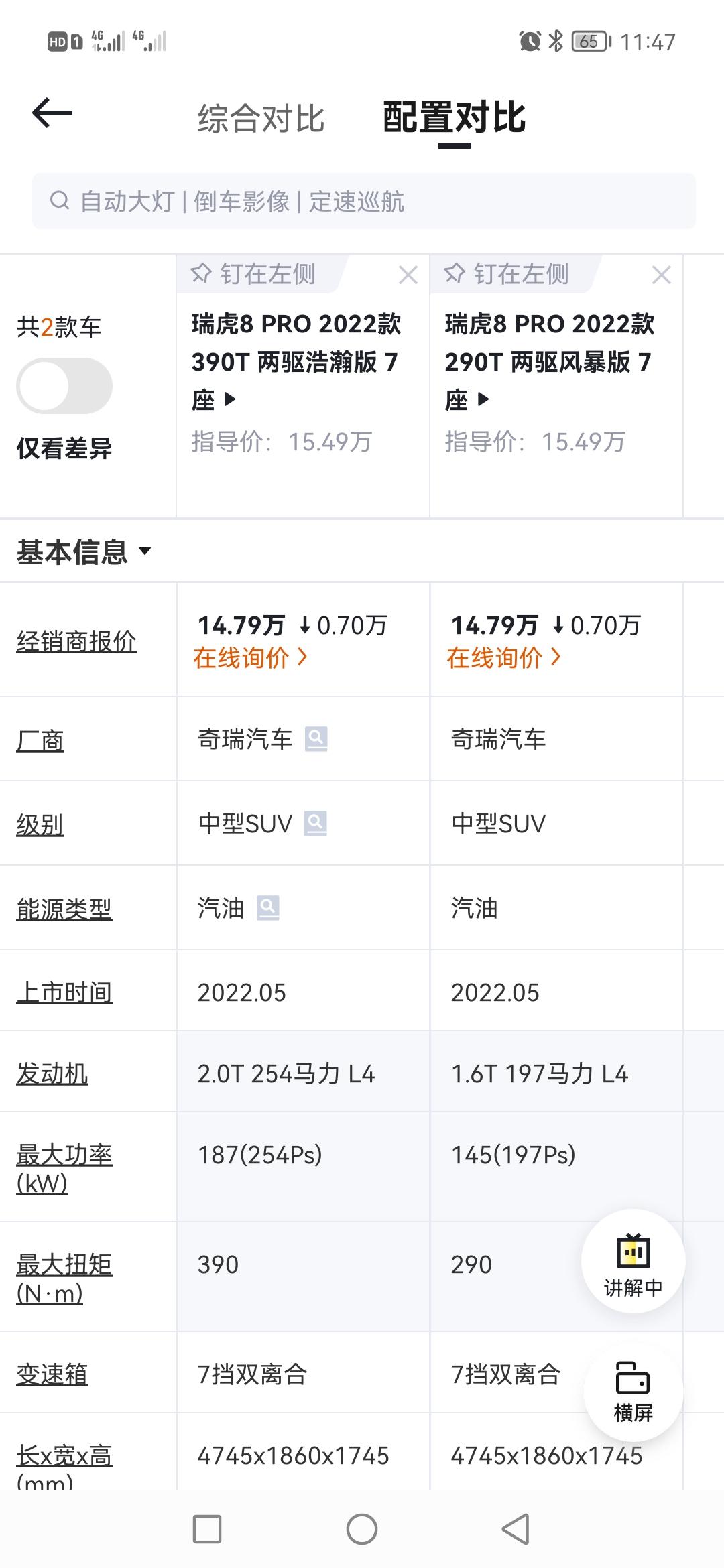Tap the search icon beside 中型SUV
Image resolution: width=724 pixels, height=1568 pixels.
(x=316, y=824)
